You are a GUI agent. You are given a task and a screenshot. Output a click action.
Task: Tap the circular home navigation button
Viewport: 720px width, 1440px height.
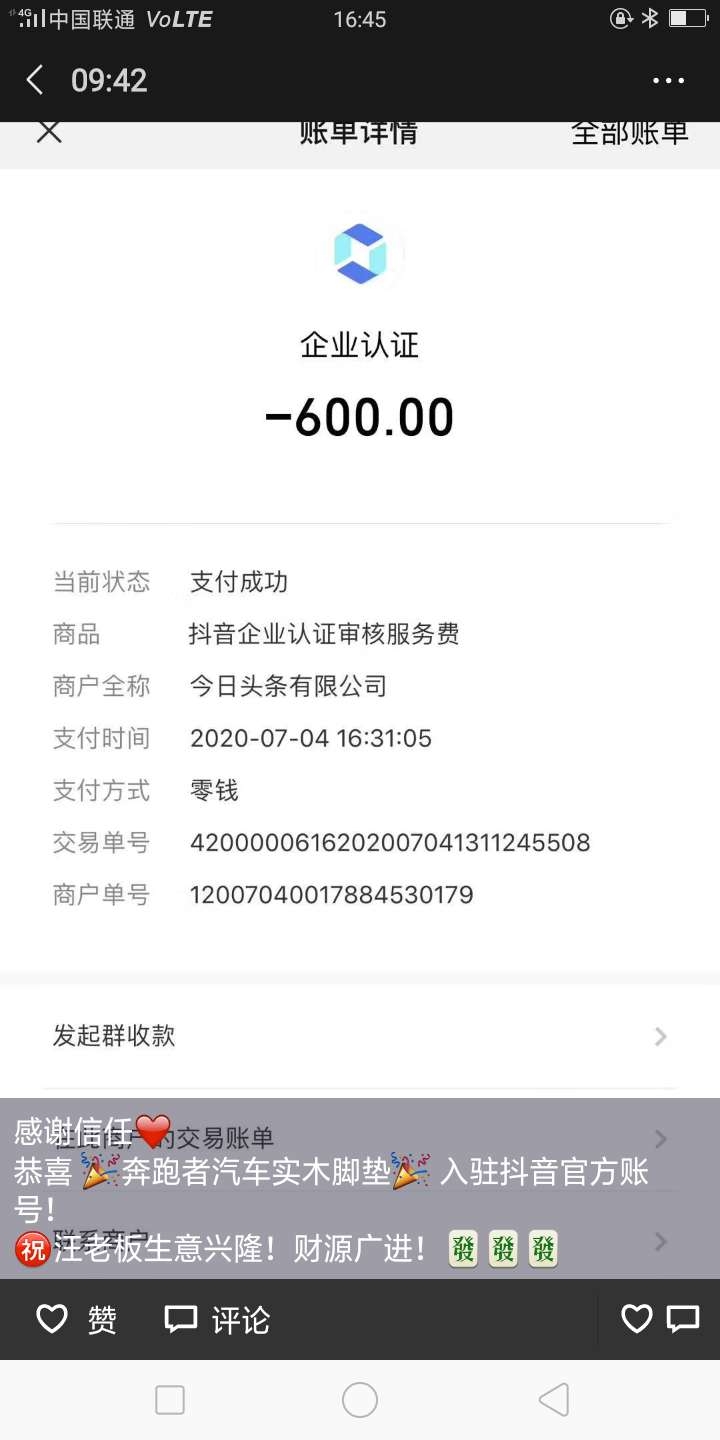(x=360, y=1401)
